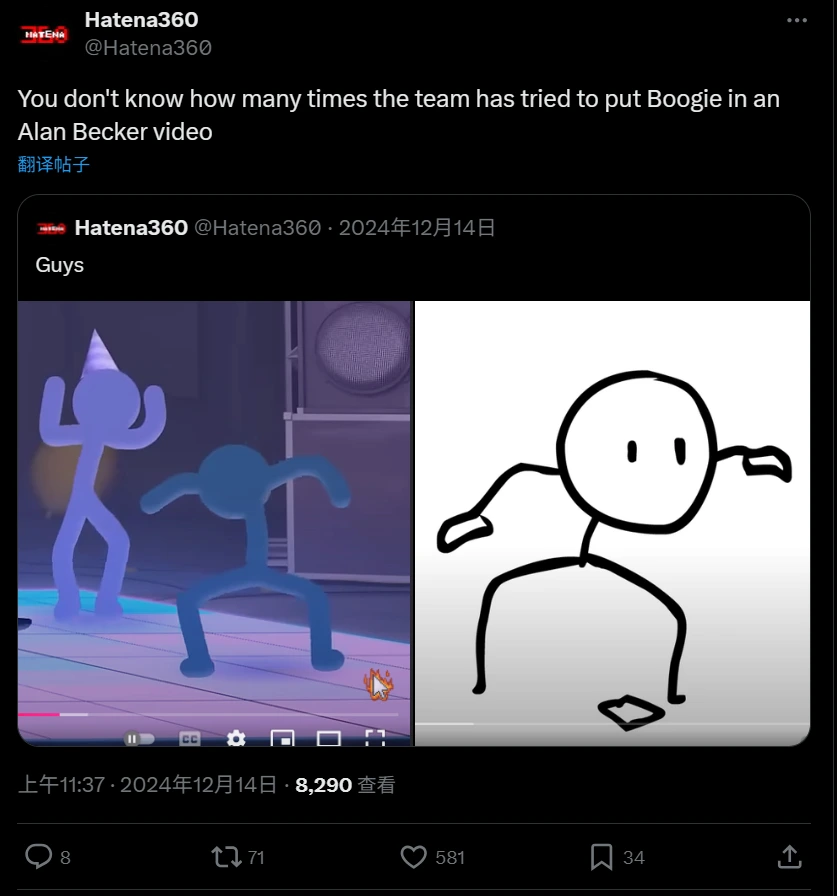Bookmark this post

(x=601, y=857)
